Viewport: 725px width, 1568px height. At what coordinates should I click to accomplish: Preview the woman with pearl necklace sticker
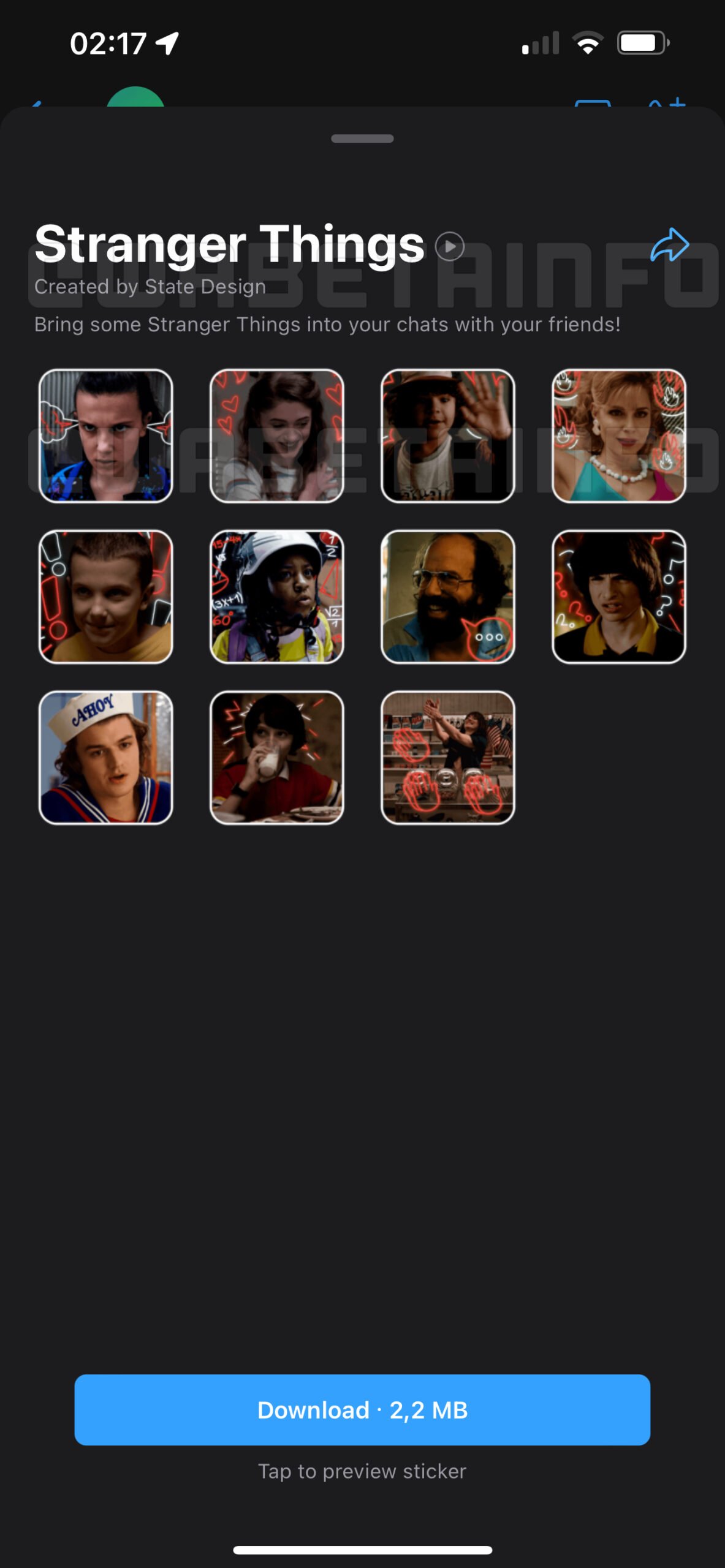coord(618,435)
